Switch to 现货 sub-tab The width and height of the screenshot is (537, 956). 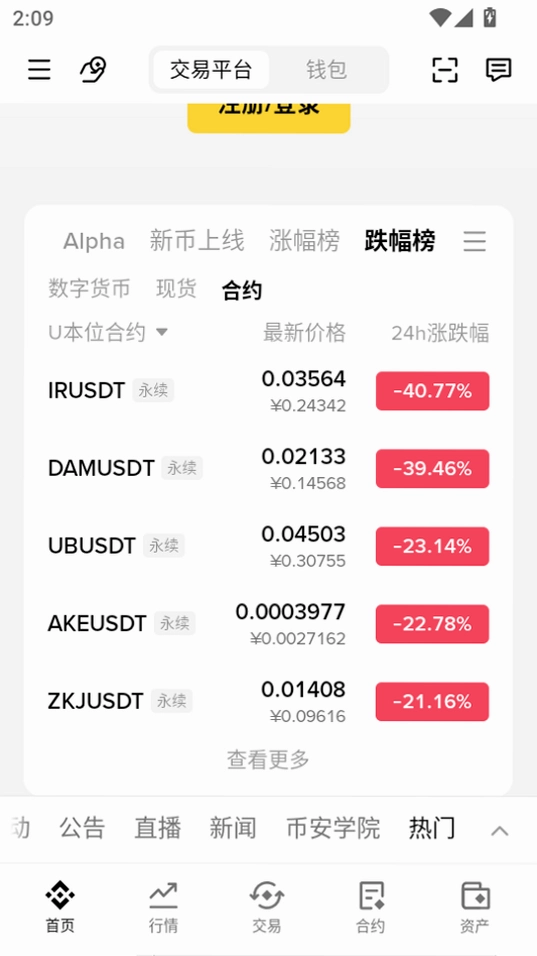click(x=176, y=288)
